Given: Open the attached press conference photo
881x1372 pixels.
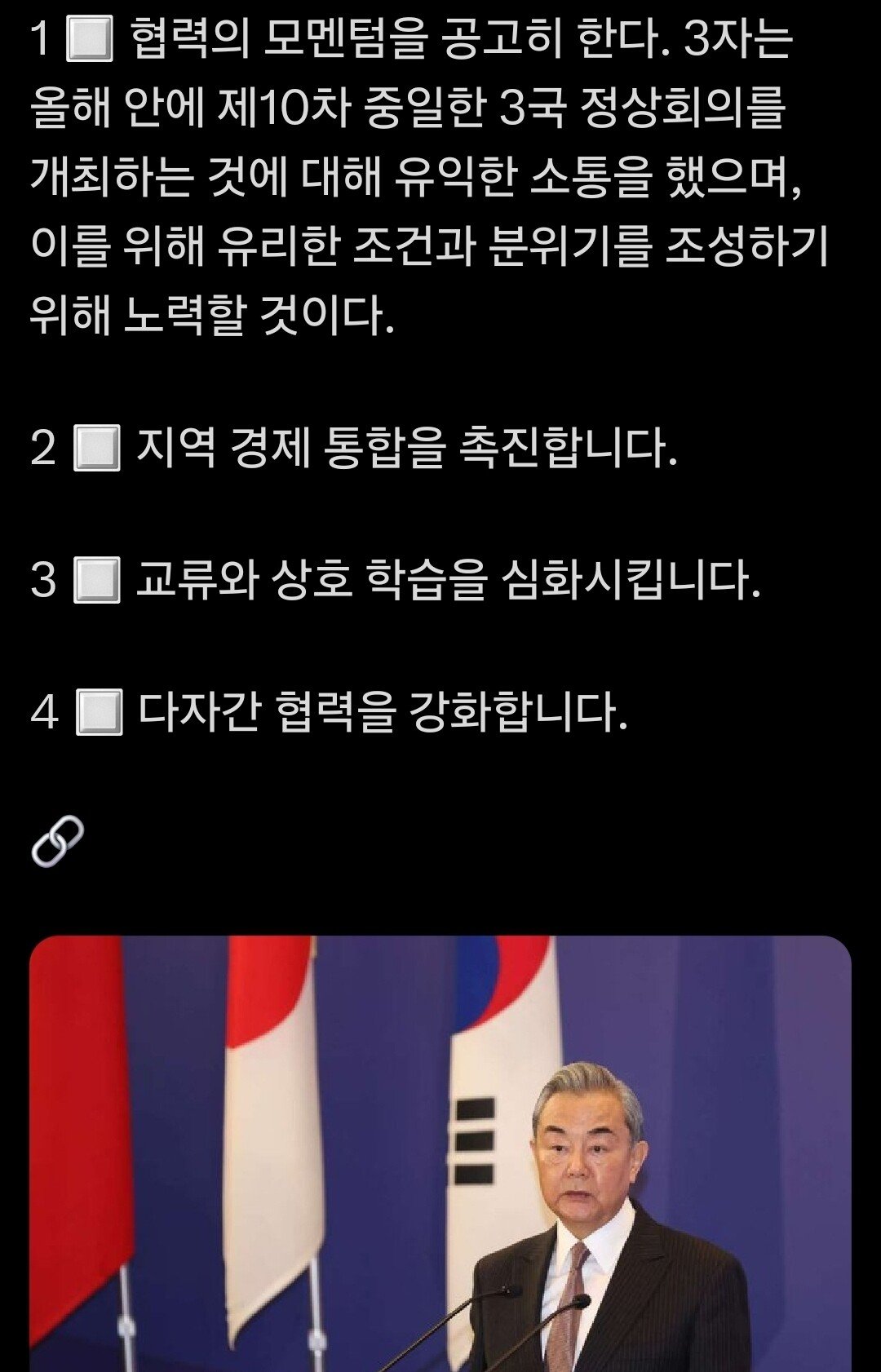Looking at the screenshot, I should pos(440,1153).
